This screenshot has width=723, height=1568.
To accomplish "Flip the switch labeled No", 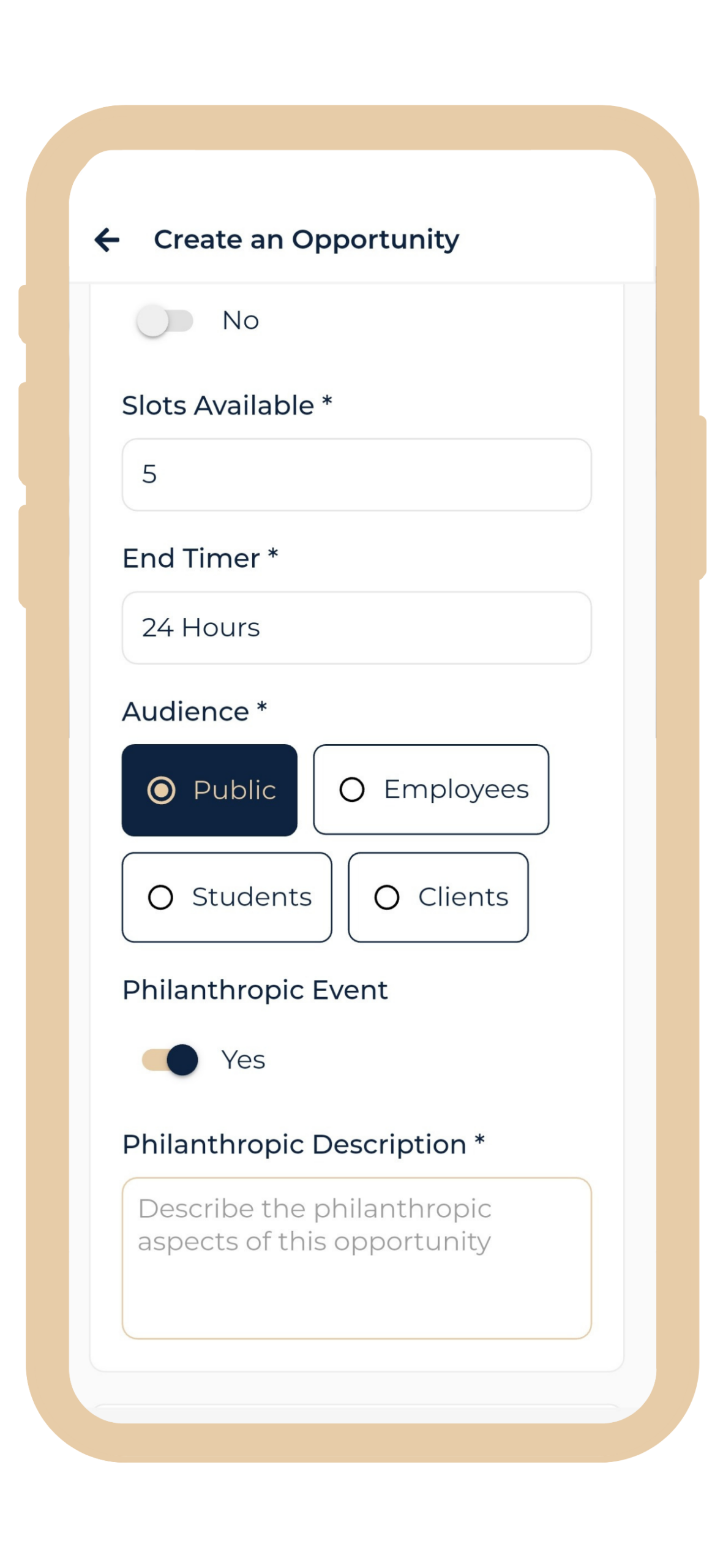I will (x=165, y=320).
